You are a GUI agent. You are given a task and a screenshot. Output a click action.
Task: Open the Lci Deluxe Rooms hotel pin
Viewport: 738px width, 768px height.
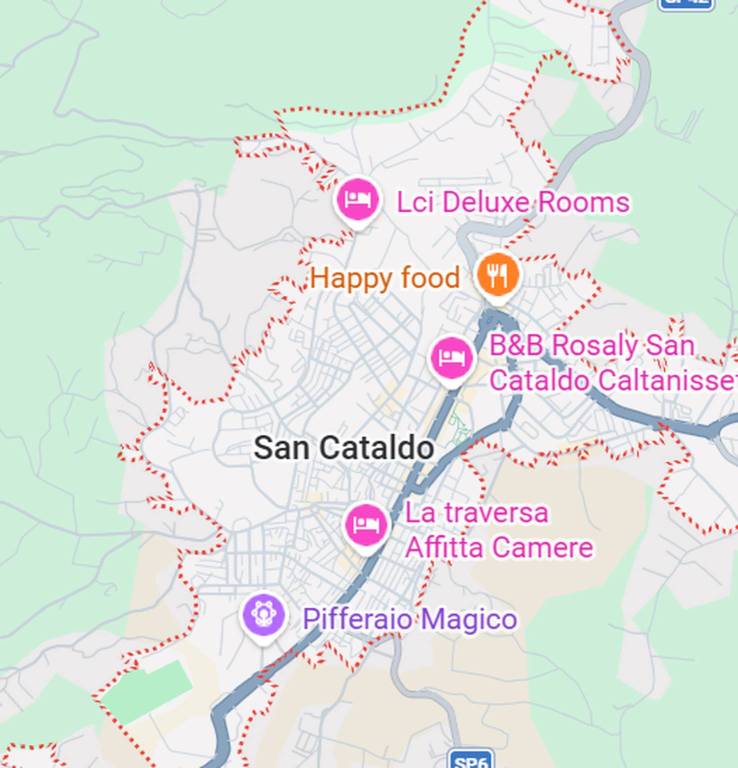(357, 200)
